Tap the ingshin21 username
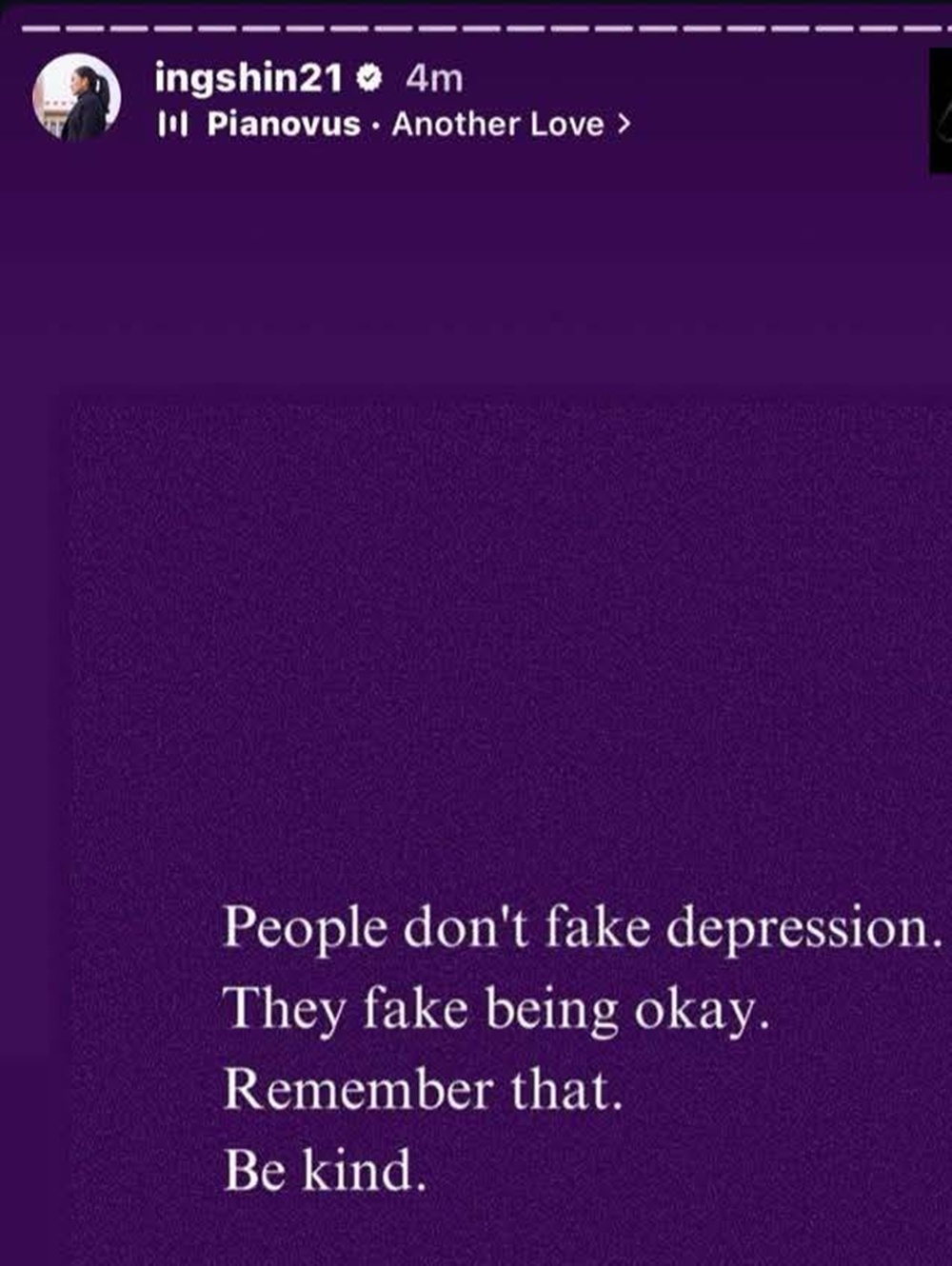This screenshot has height=1266, width=952. pos(248,79)
